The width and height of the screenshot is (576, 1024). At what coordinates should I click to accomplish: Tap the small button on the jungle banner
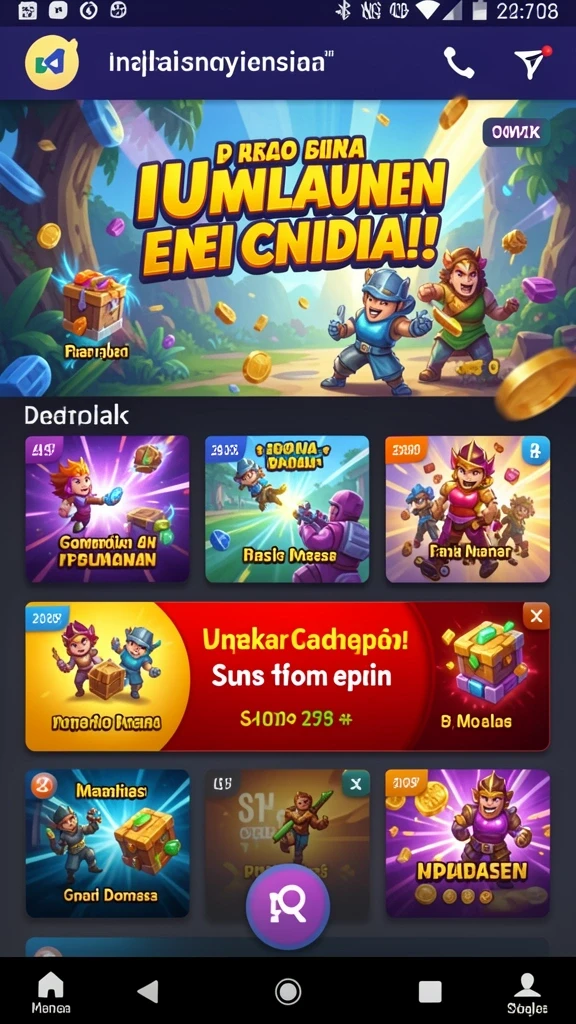(515, 133)
